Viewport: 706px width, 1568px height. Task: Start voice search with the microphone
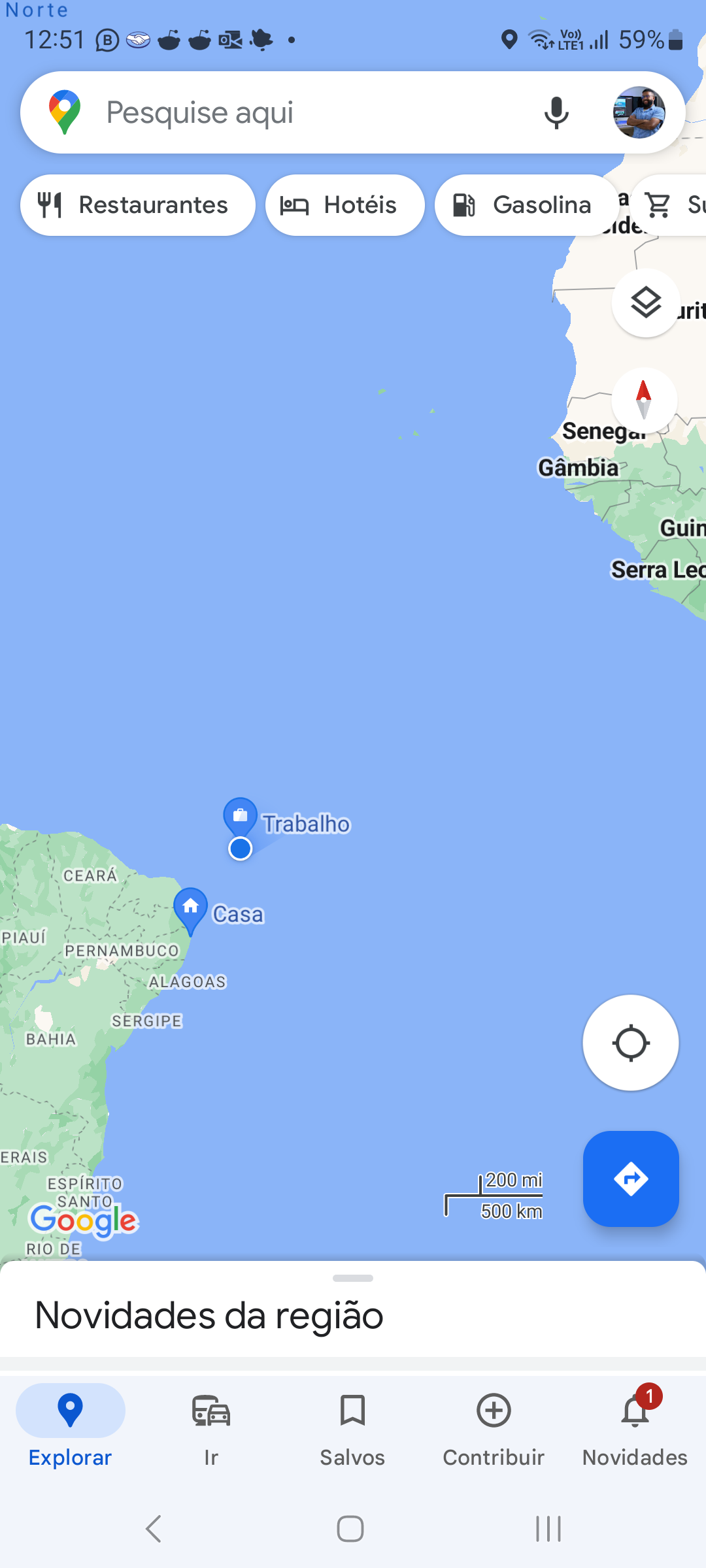tap(556, 112)
